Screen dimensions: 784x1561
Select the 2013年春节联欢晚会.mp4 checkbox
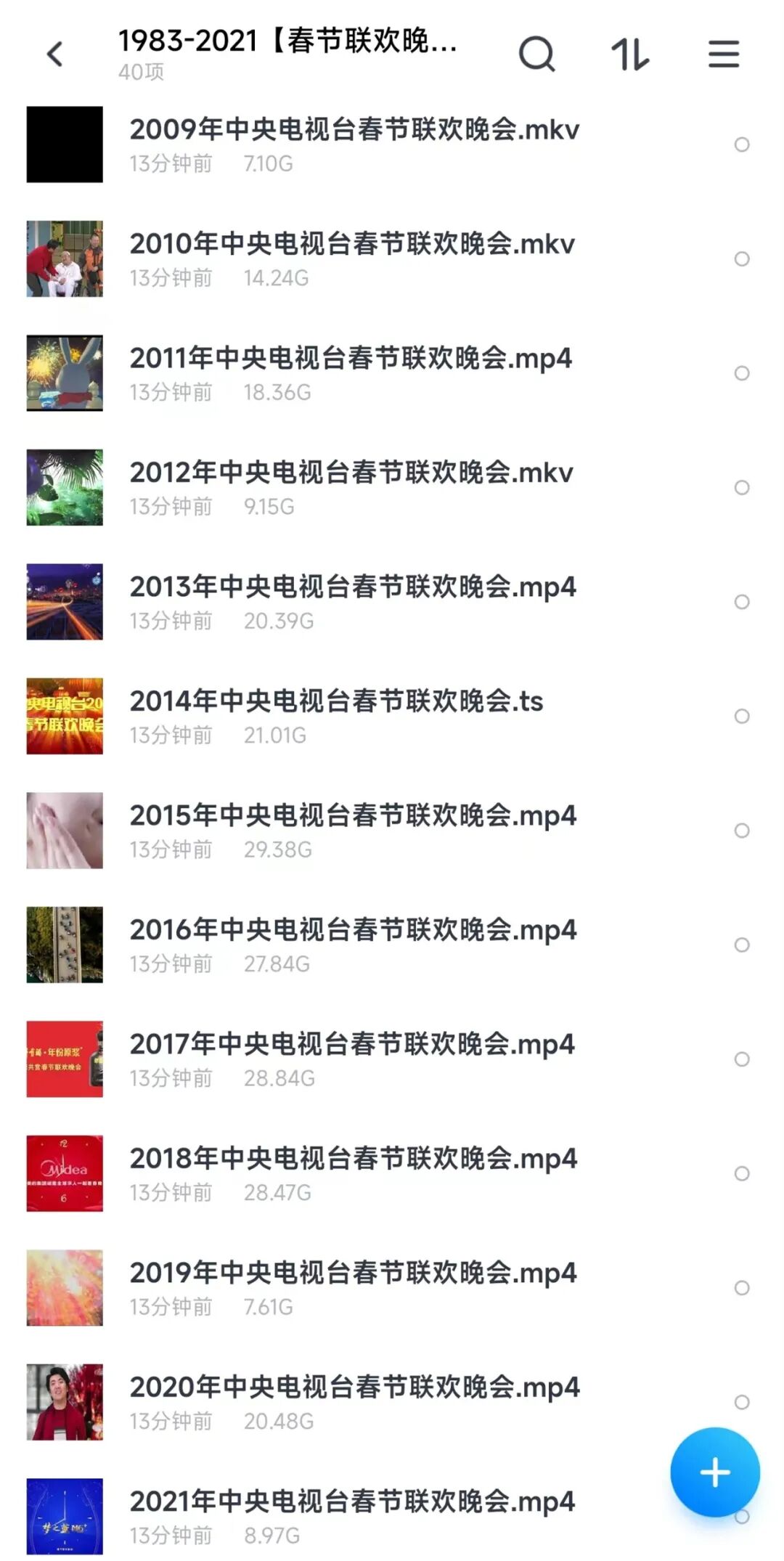pyautogui.click(x=741, y=602)
